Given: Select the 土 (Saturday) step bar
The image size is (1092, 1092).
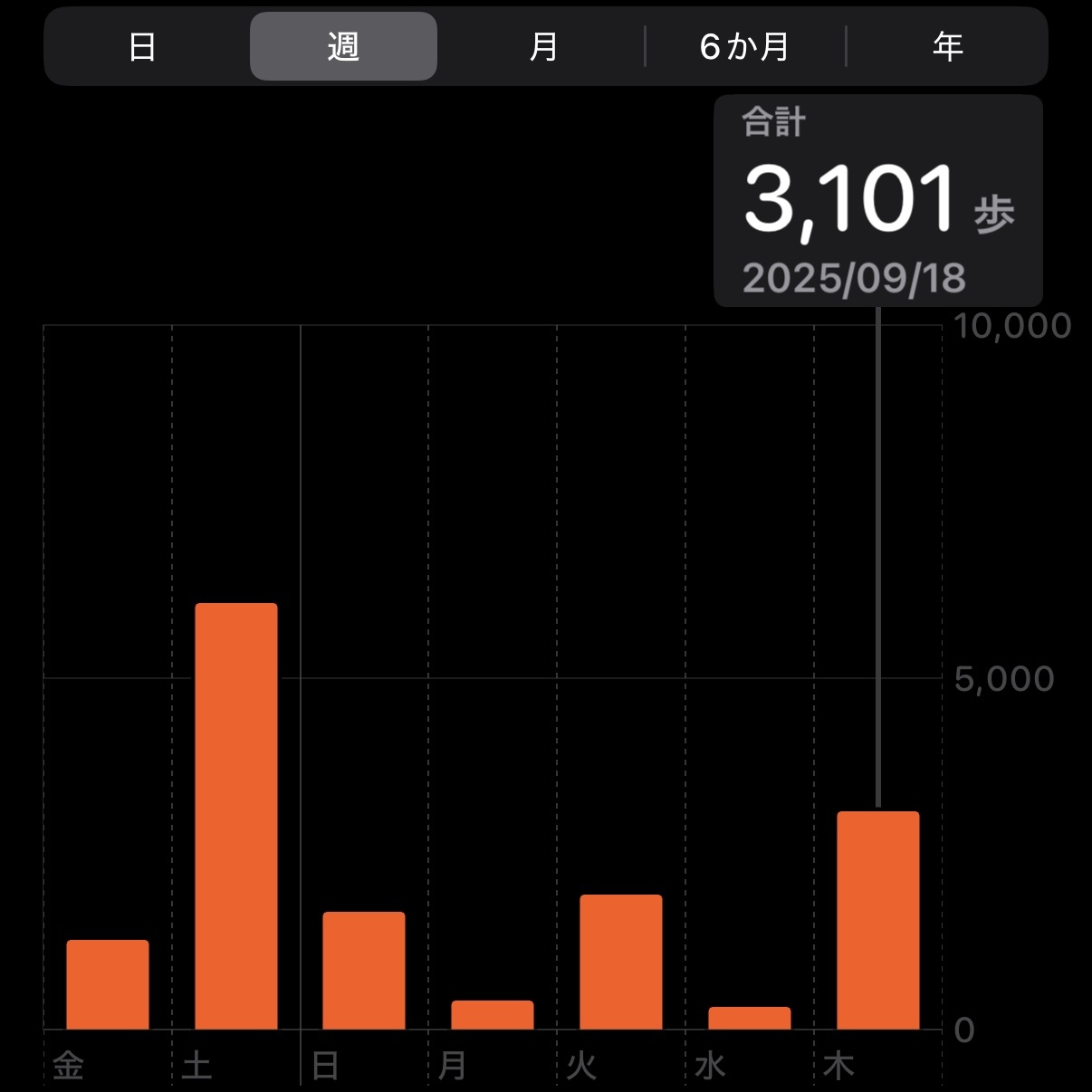Looking at the screenshot, I should (236, 816).
